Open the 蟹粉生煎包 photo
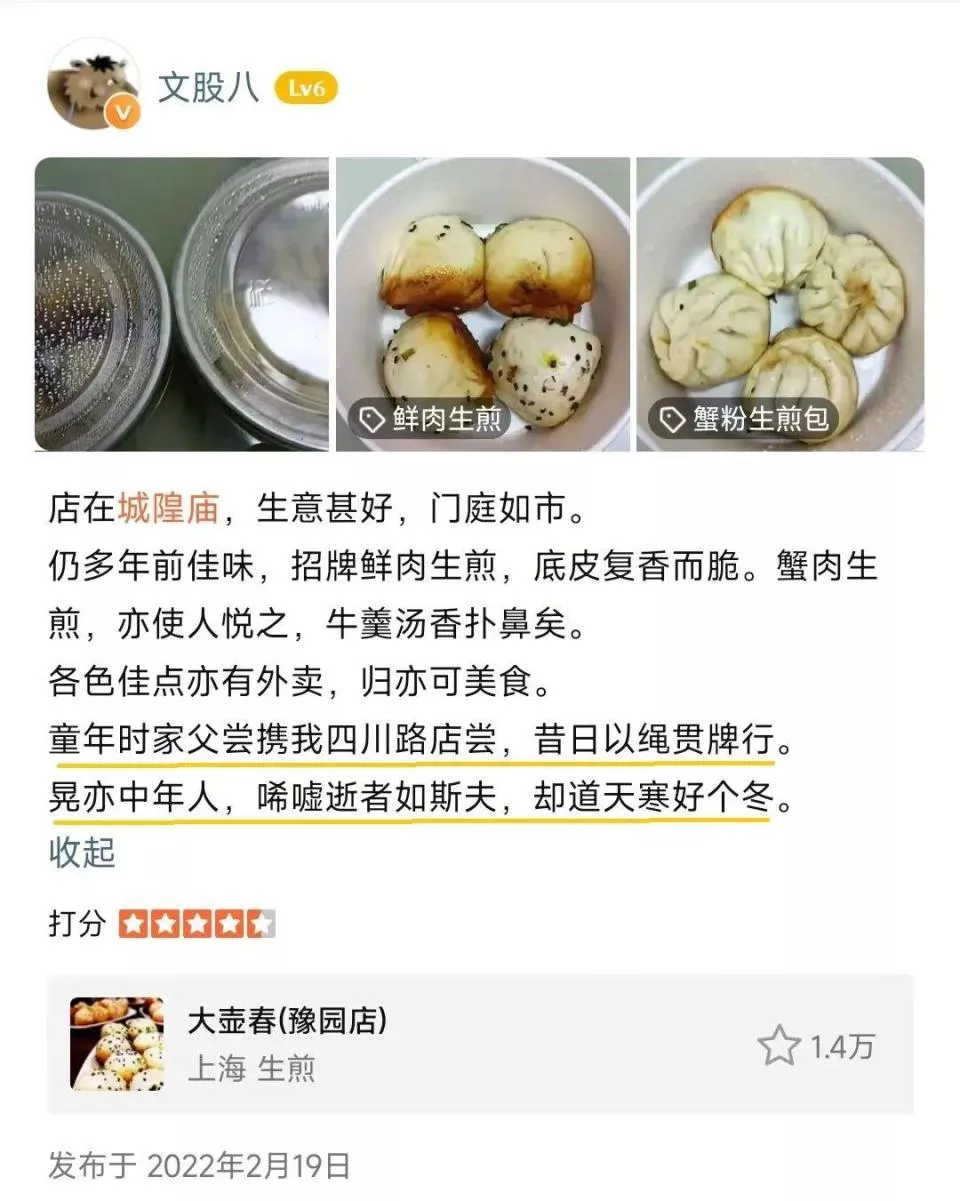The width and height of the screenshot is (960, 1201). click(780, 290)
